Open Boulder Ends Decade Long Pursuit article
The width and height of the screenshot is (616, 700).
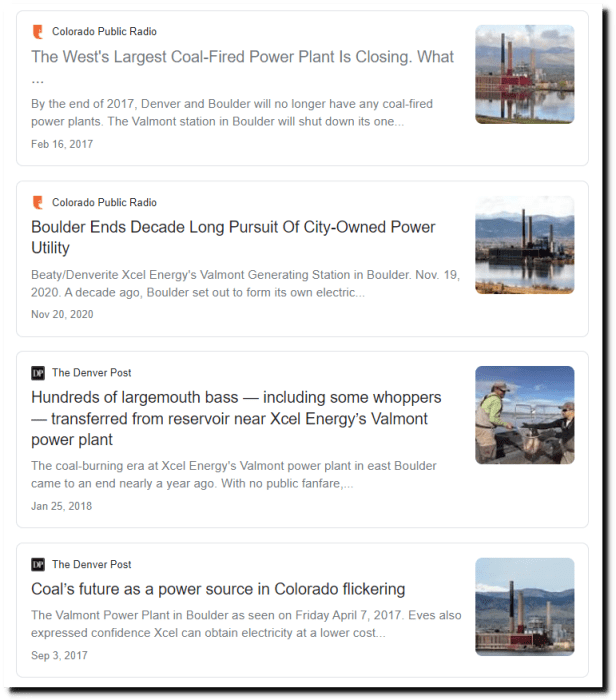pyautogui.click(x=233, y=228)
